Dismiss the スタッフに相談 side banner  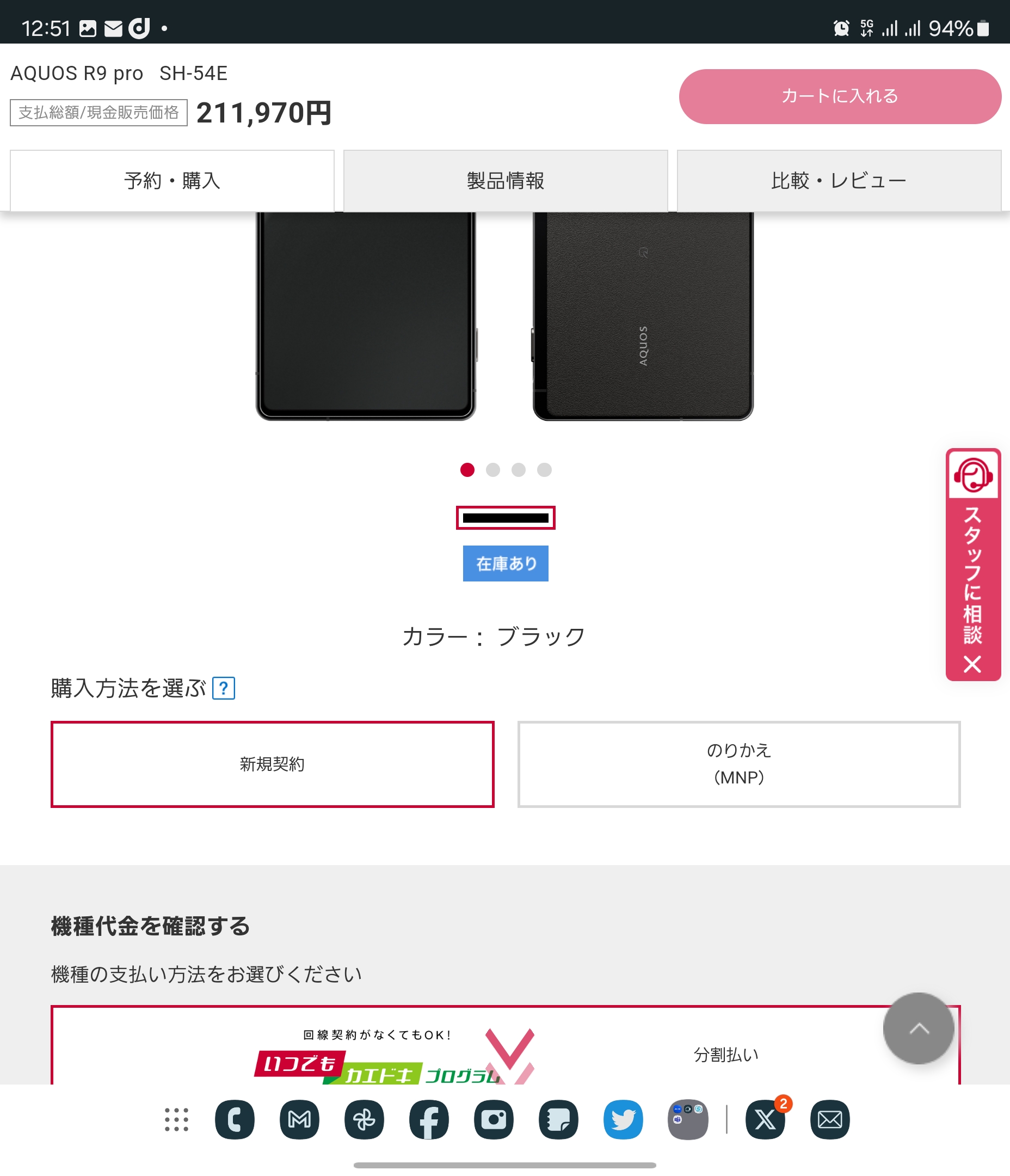pos(972,664)
